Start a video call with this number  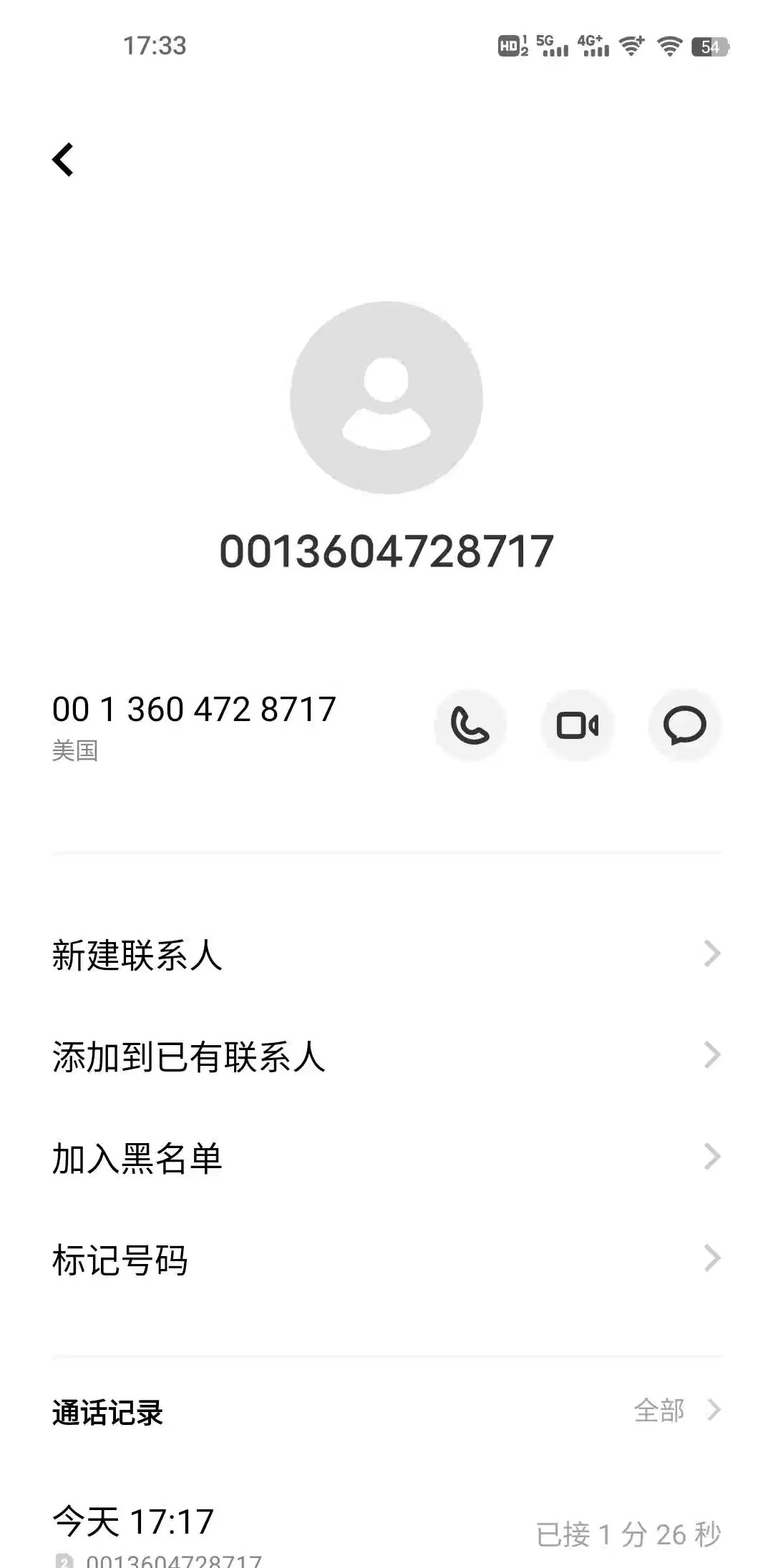pyautogui.click(x=578, y=725)
